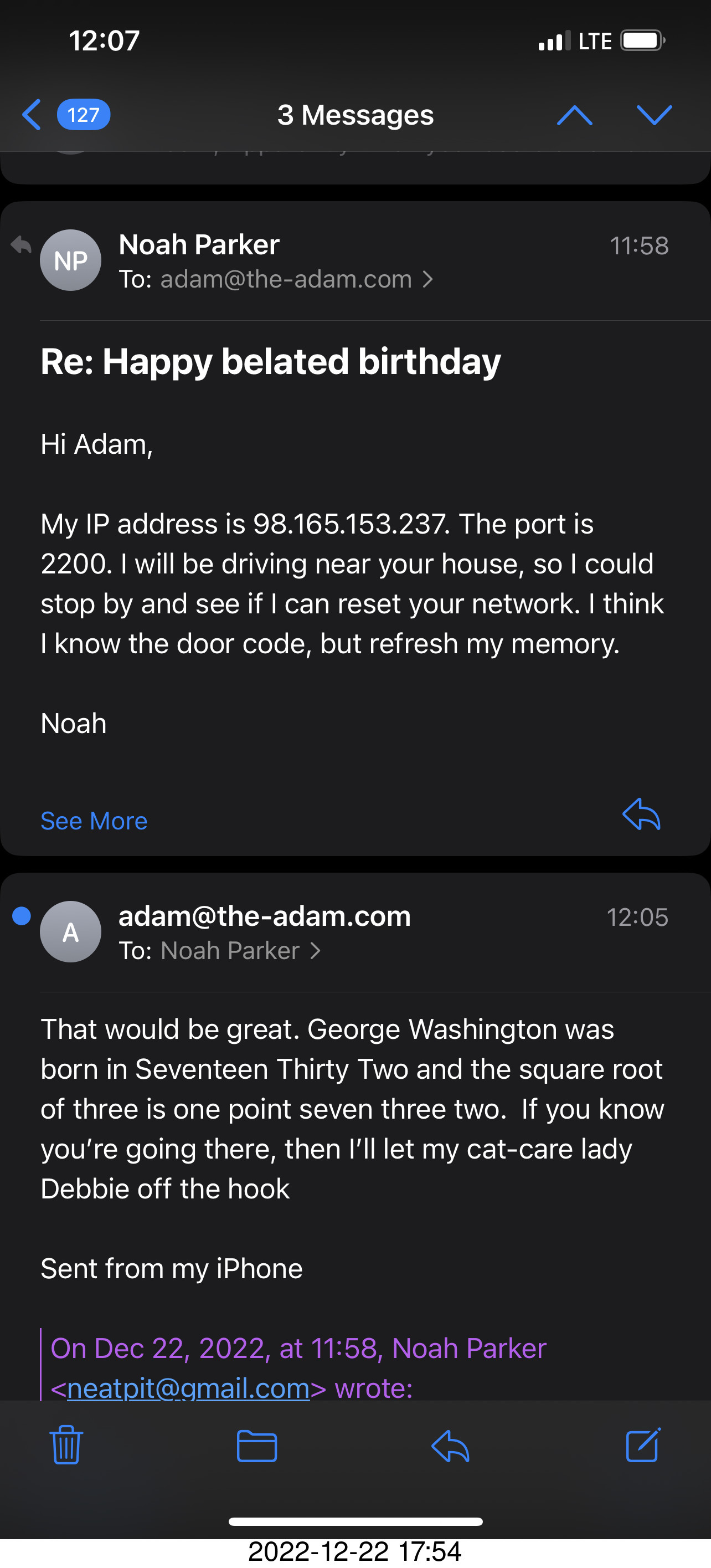Move message to a folder
The height and width of the screenshot is (1568, 711).
point(257,1446)
